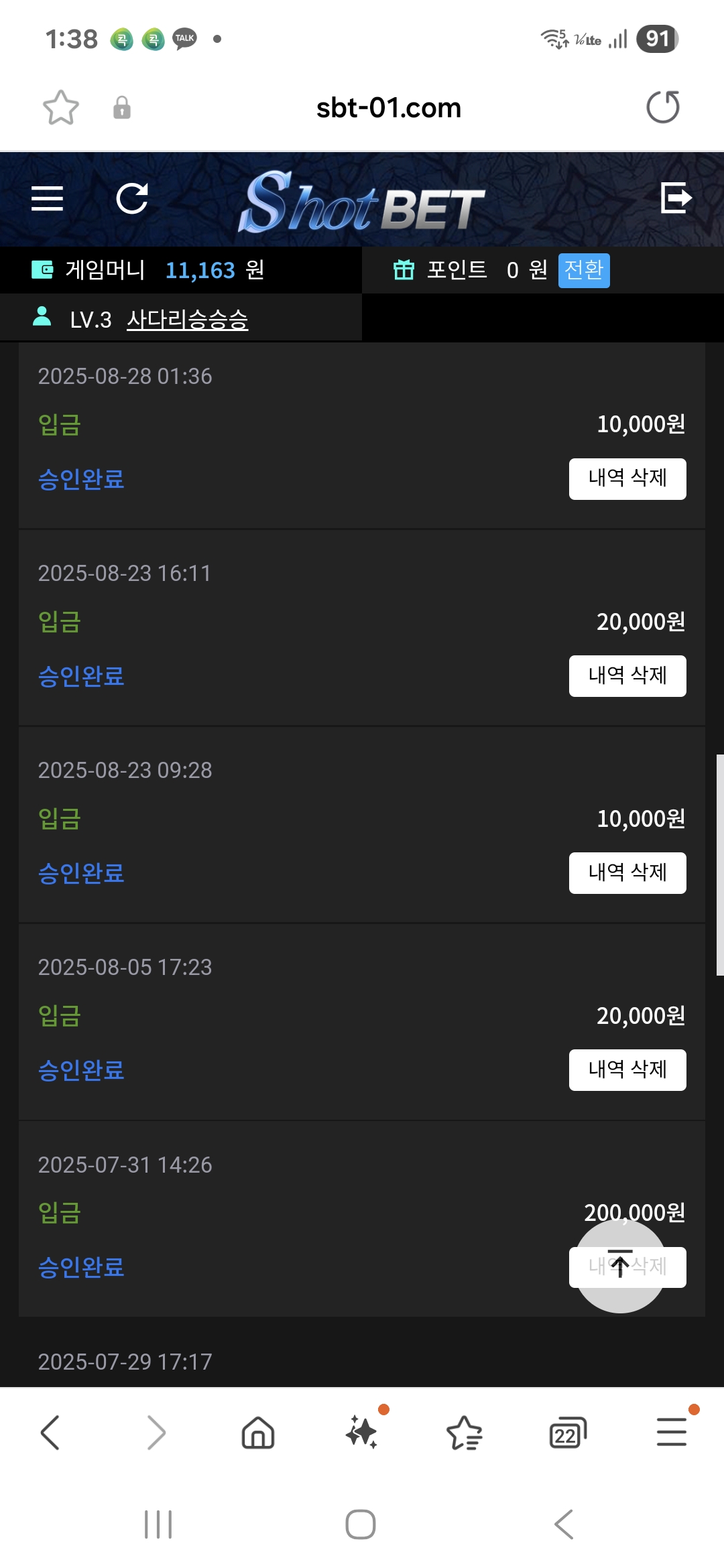Log out using the exit icon
This screenshot has height=1568, width=724.
click(676, 198)
